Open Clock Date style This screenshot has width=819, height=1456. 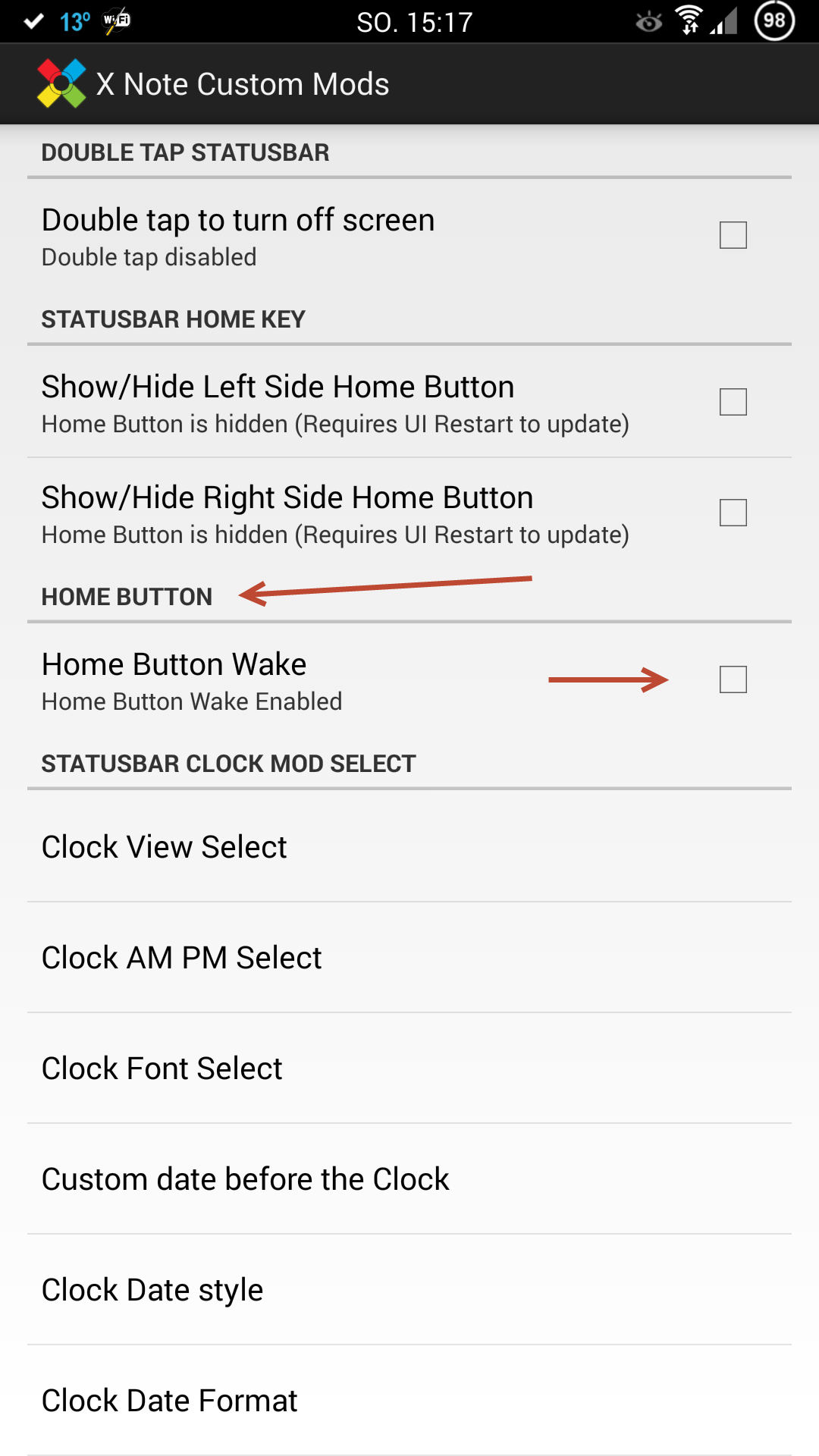click(x=409, y=1289)
